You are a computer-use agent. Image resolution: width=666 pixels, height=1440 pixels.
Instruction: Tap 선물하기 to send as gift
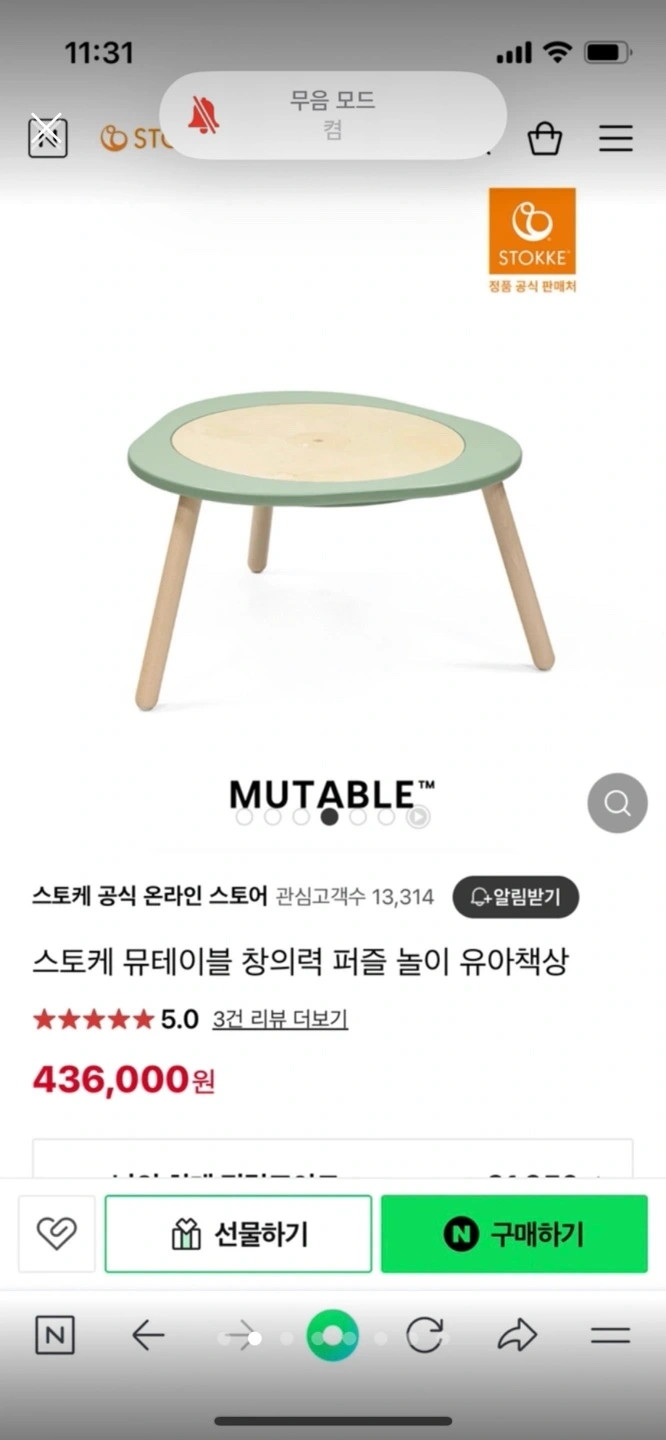pyautogui.click(x=238, y=1234)
